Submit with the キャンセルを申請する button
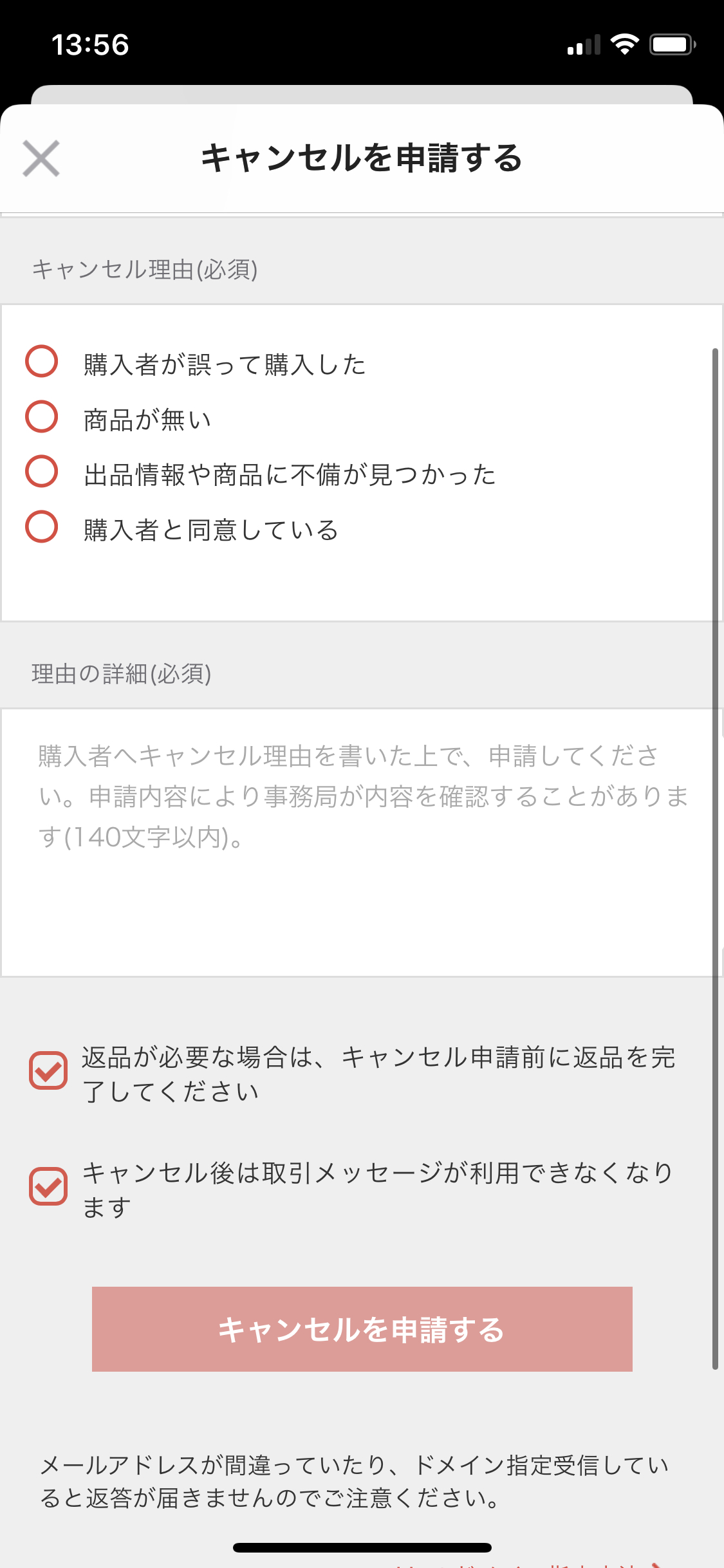This screenshot has width=724, height=1568. (362, 1329)
